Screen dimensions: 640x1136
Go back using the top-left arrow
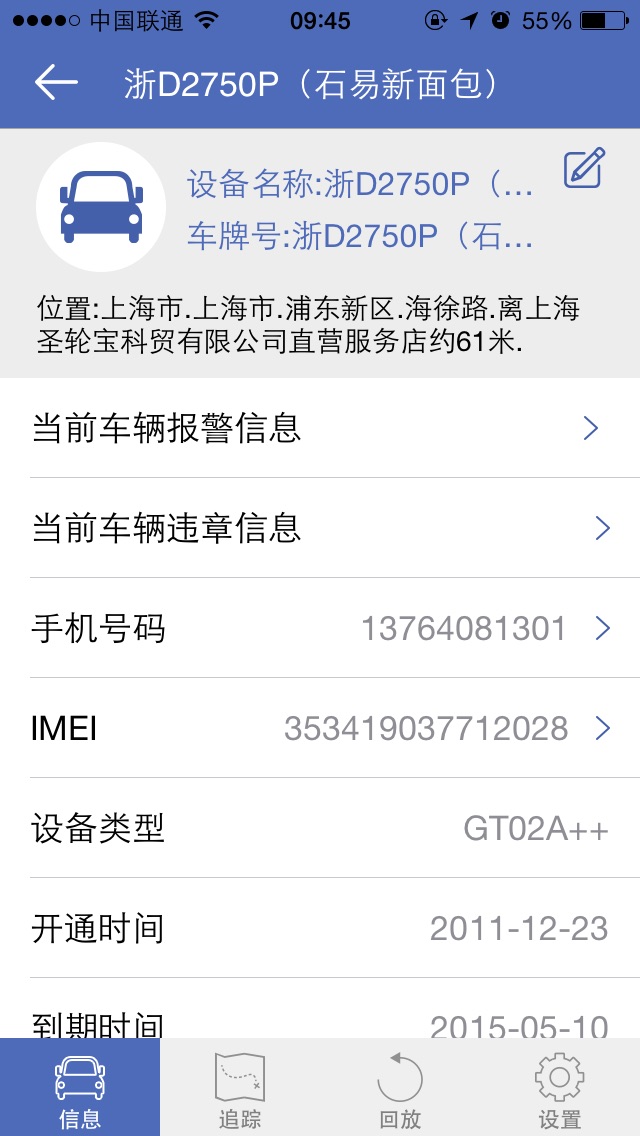56,83
